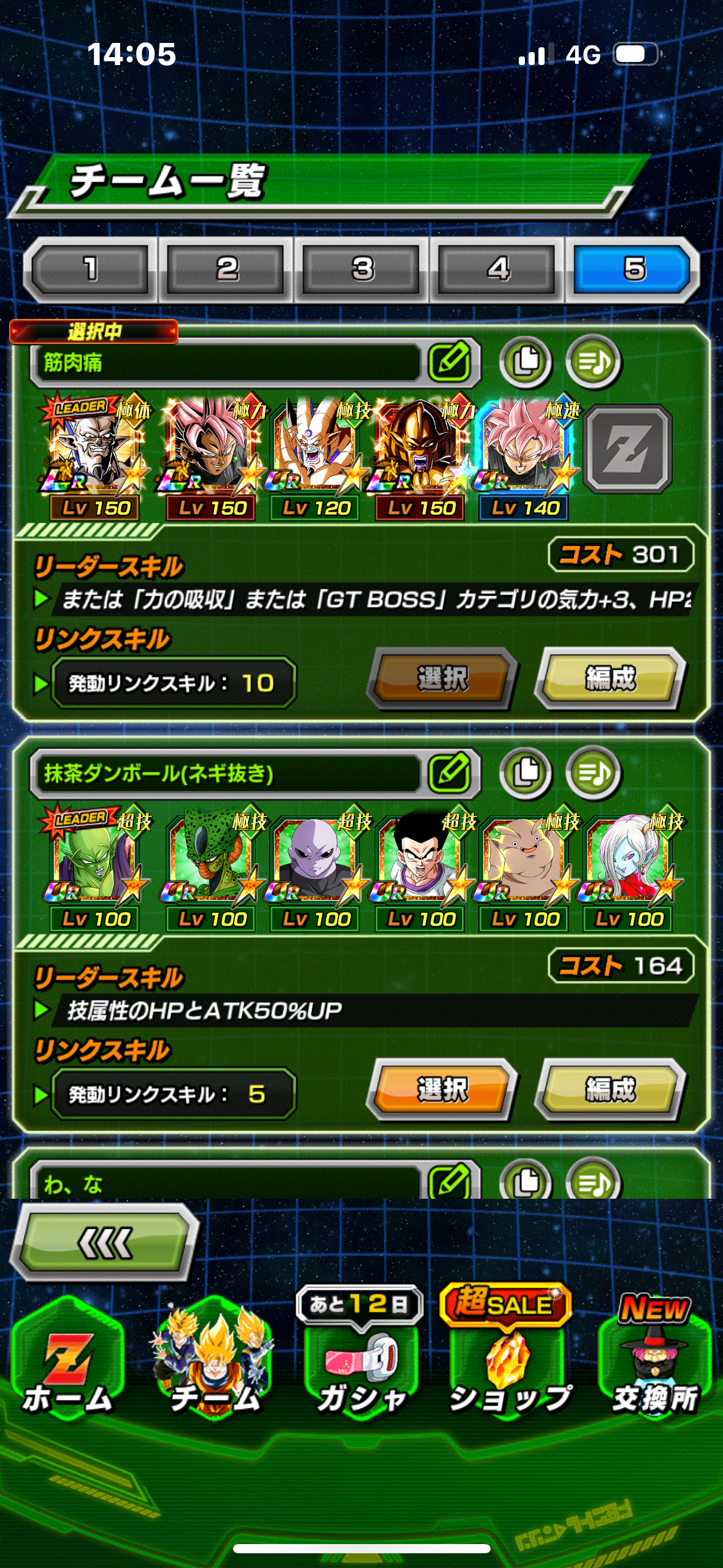Select the 抹茶ダンボール(ネギ抜き) team with 選択

tap(443, 1090)
